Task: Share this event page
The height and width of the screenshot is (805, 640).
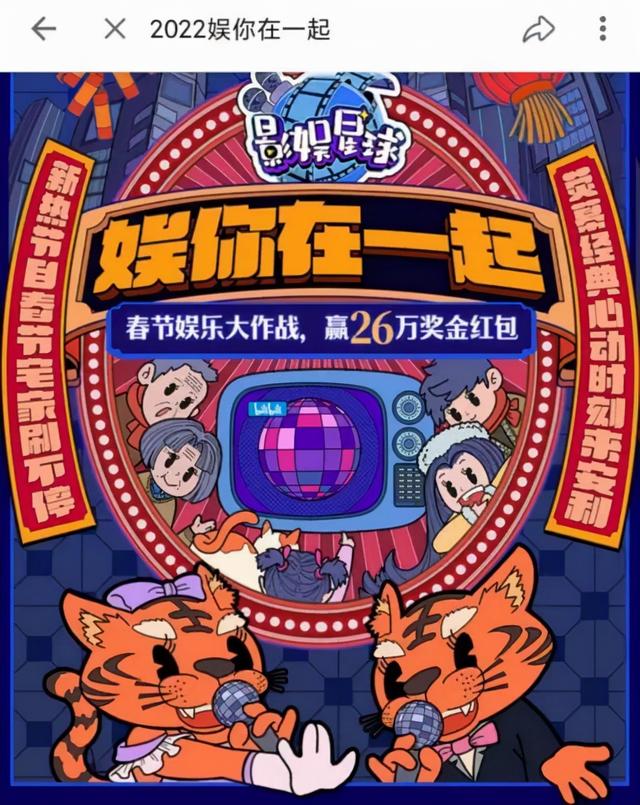Action: pos(538,29)
